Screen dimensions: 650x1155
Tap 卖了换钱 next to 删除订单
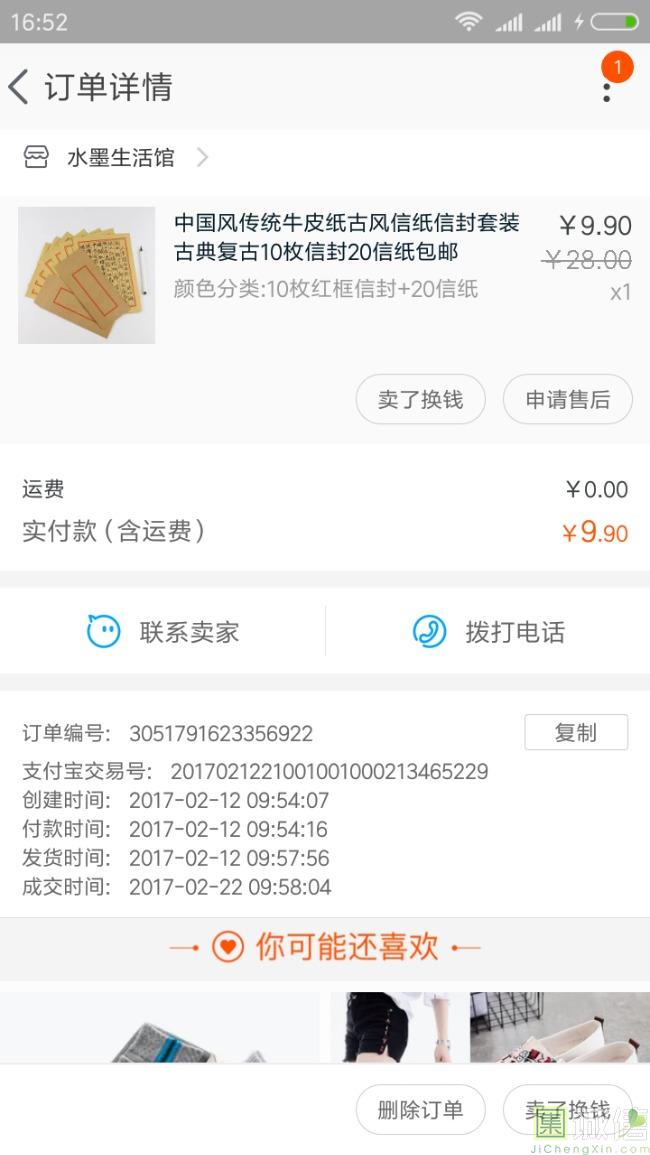(567, 1109)
